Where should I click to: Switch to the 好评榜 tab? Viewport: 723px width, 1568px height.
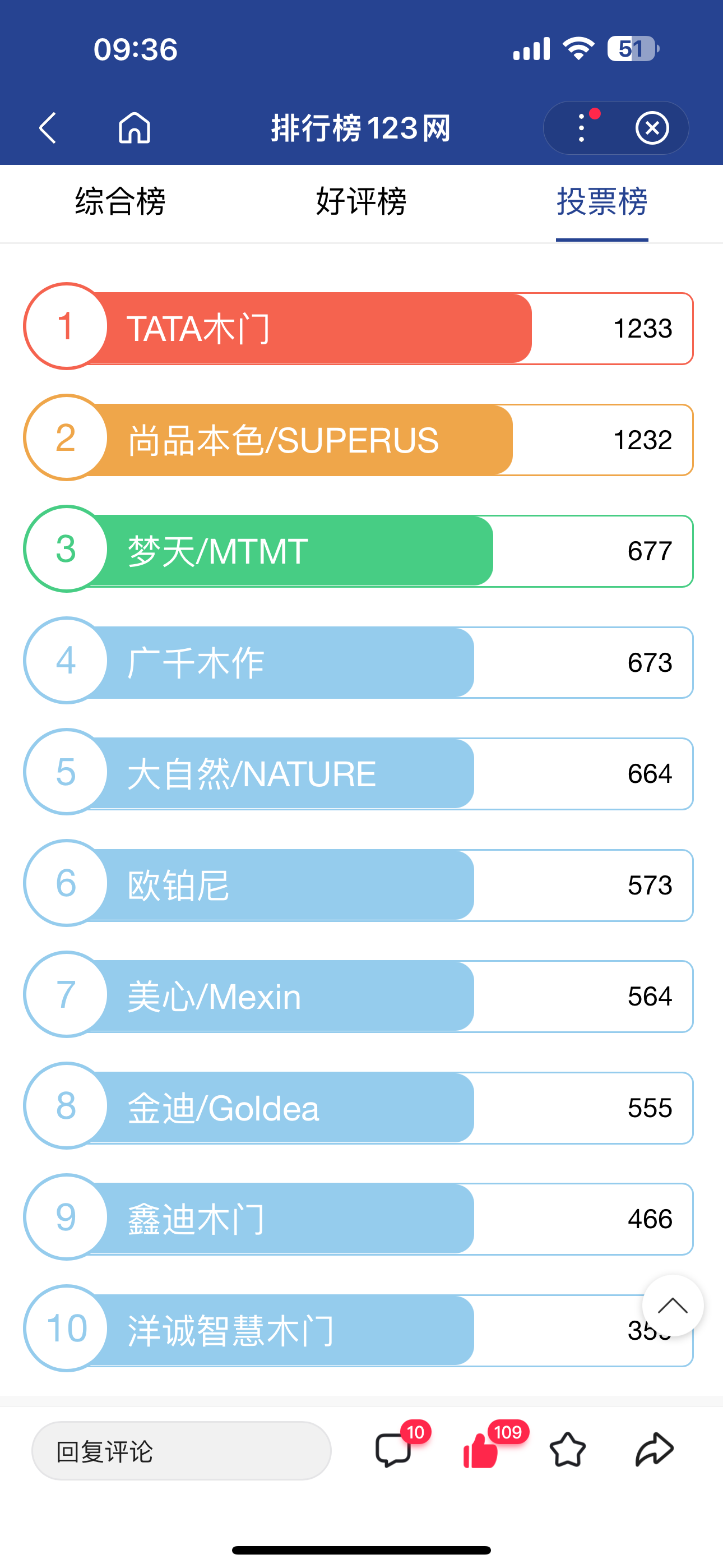click(361, 202)
